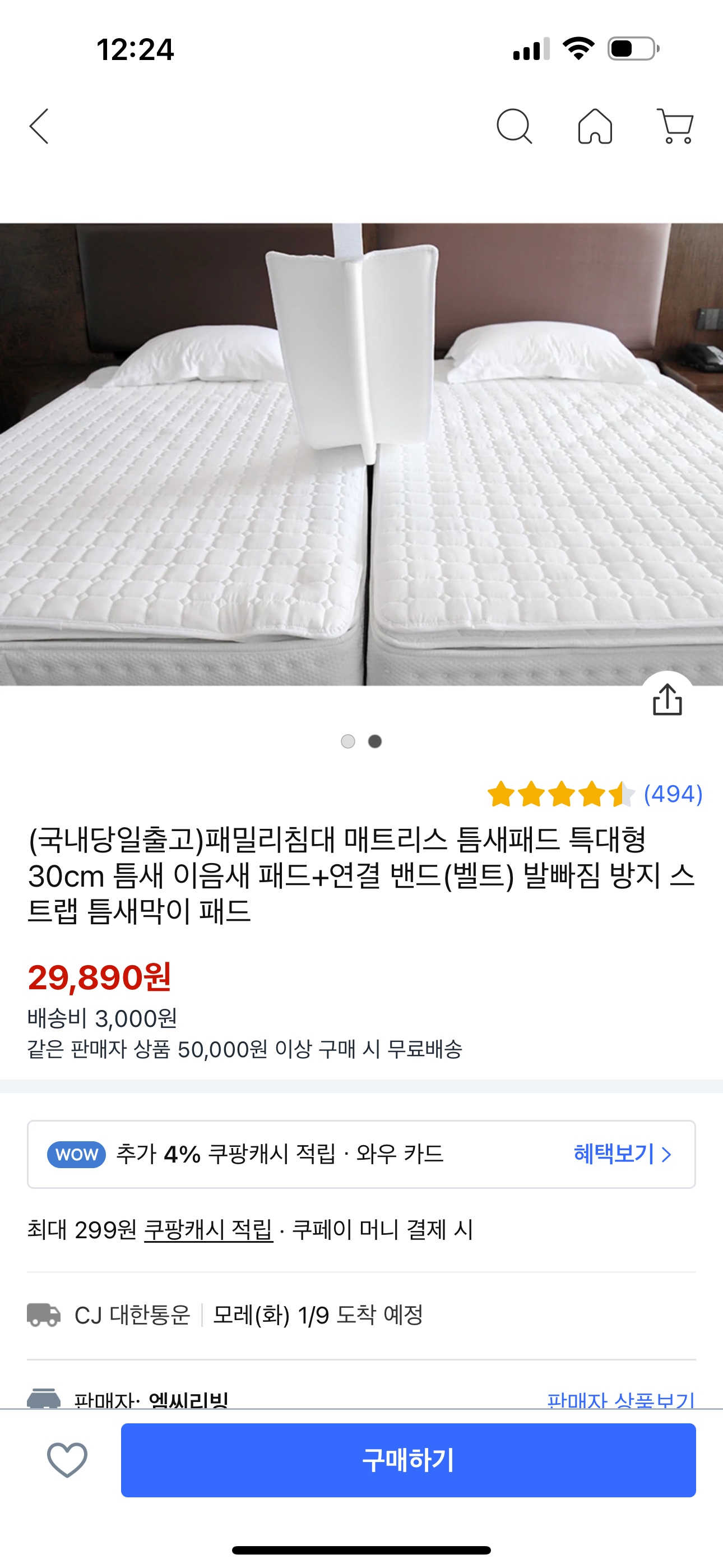The width and height of the screenshot is (723, 1568).
Task: Go back using the back arrow
Action: tap(39, 127)
